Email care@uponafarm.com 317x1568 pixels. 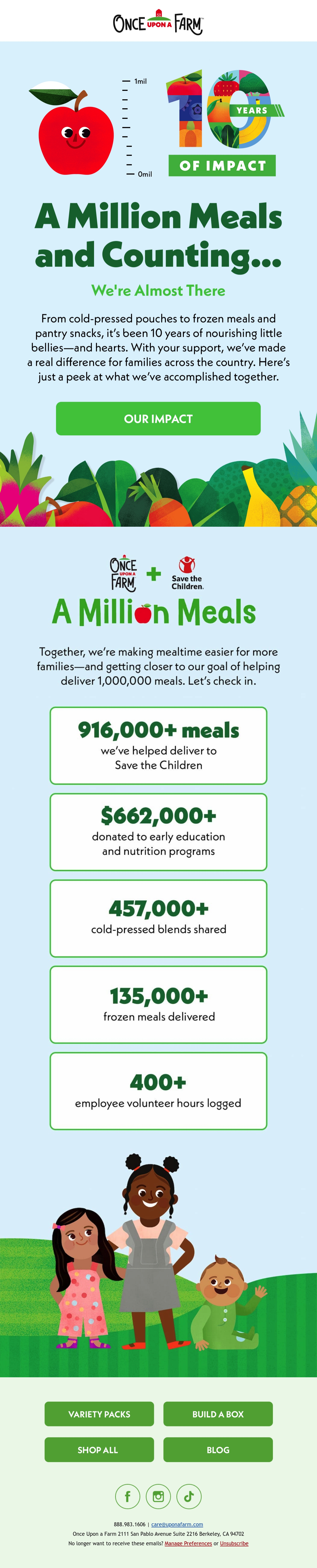(177, 1524)
